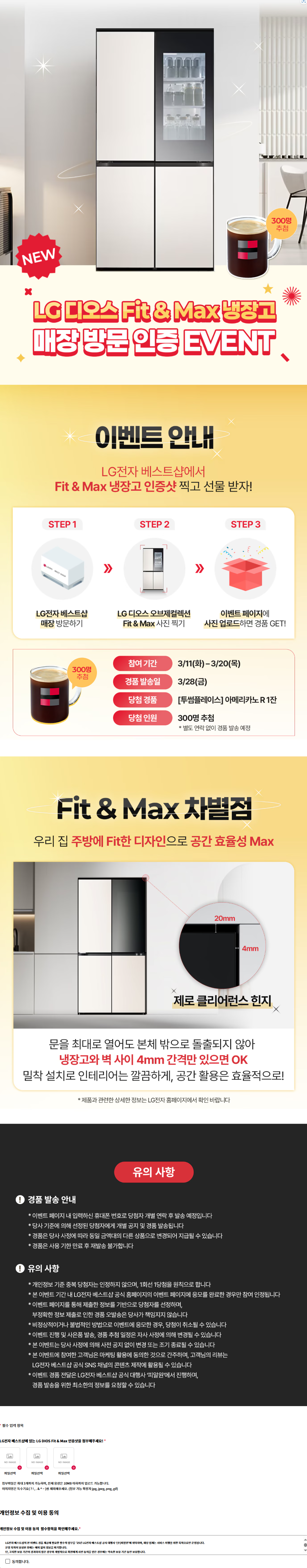Select the third file upload slot

click(x=63, y=1458)
